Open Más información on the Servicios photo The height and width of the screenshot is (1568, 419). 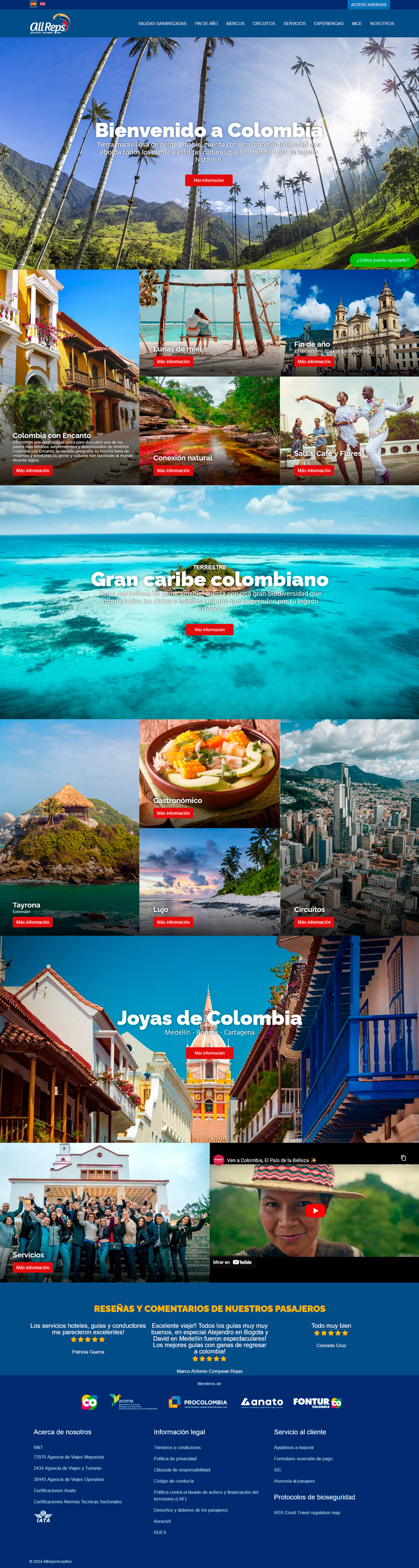[x=33, y=1267]
